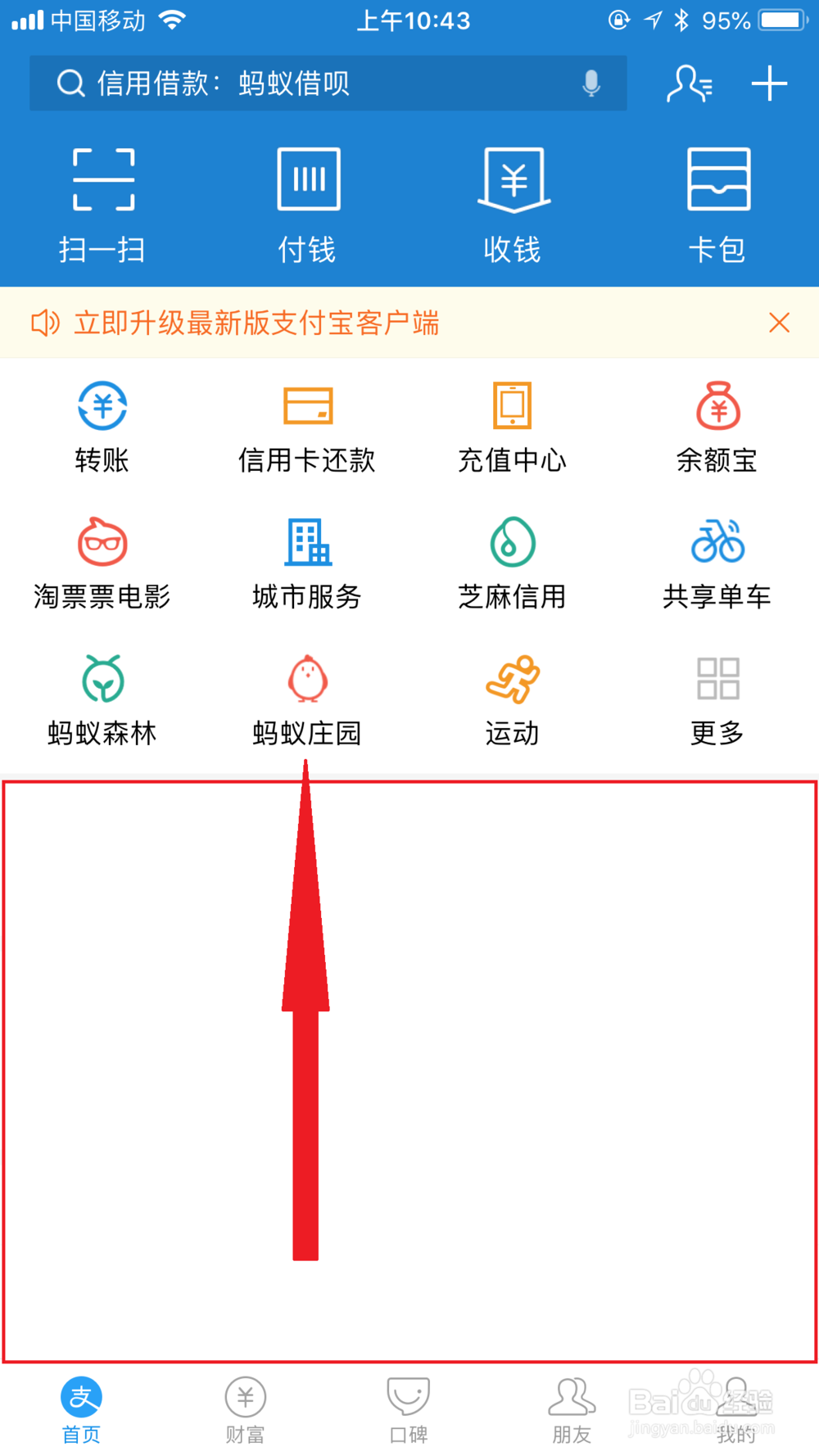Viewport: 819px width, 1456px height.
Task: Open the 充值中心 recharge center
Action: [512, 426]
